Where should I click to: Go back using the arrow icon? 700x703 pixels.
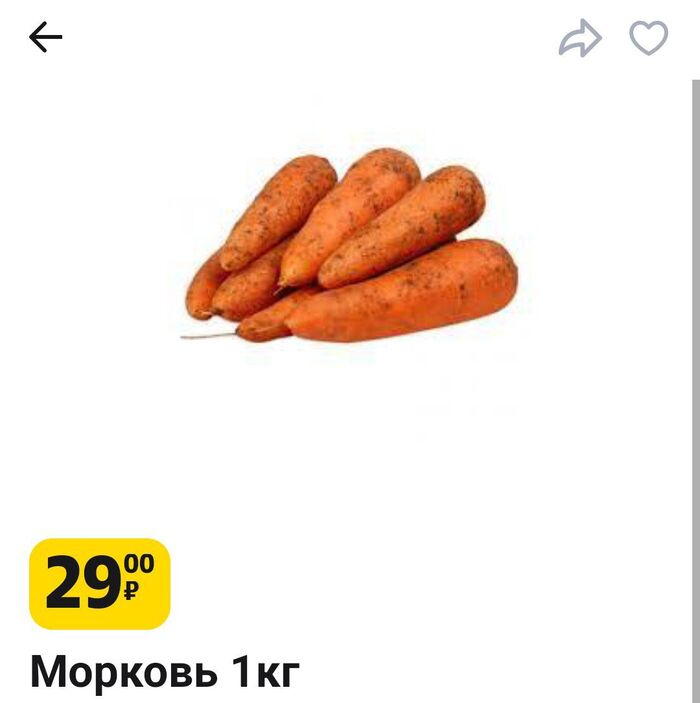[x=46, y=38]
